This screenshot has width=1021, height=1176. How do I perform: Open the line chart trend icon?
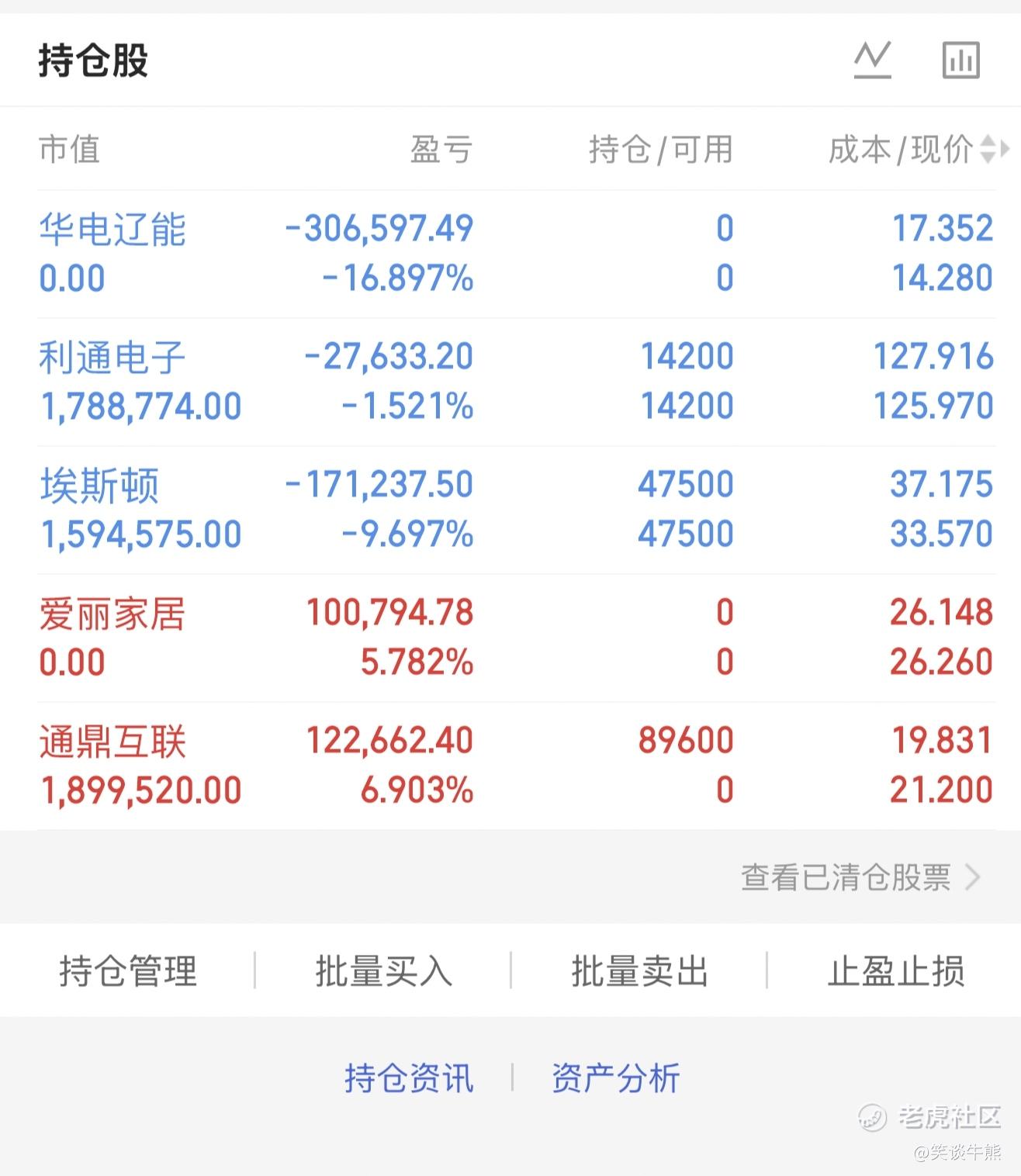point(873,60)
